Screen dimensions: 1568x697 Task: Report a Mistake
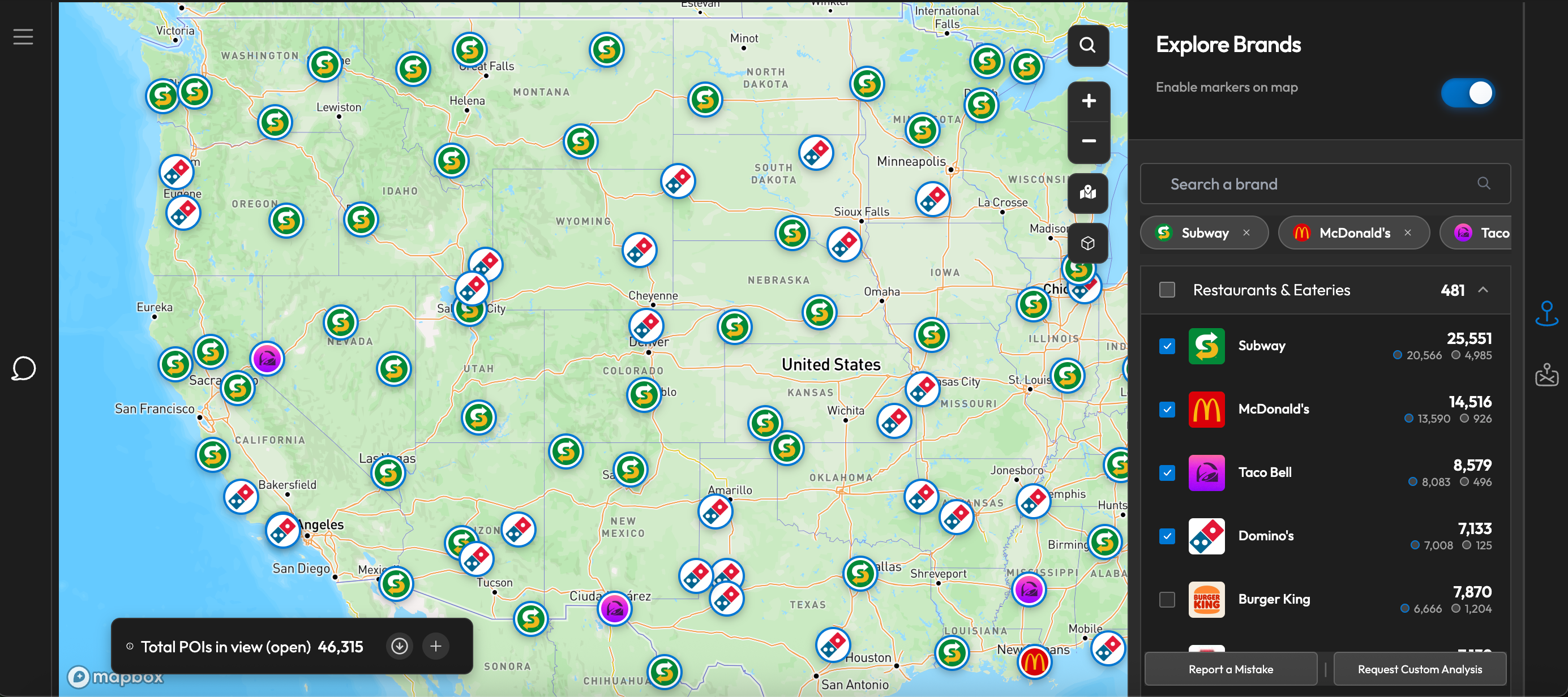(x=1230, y=669)
